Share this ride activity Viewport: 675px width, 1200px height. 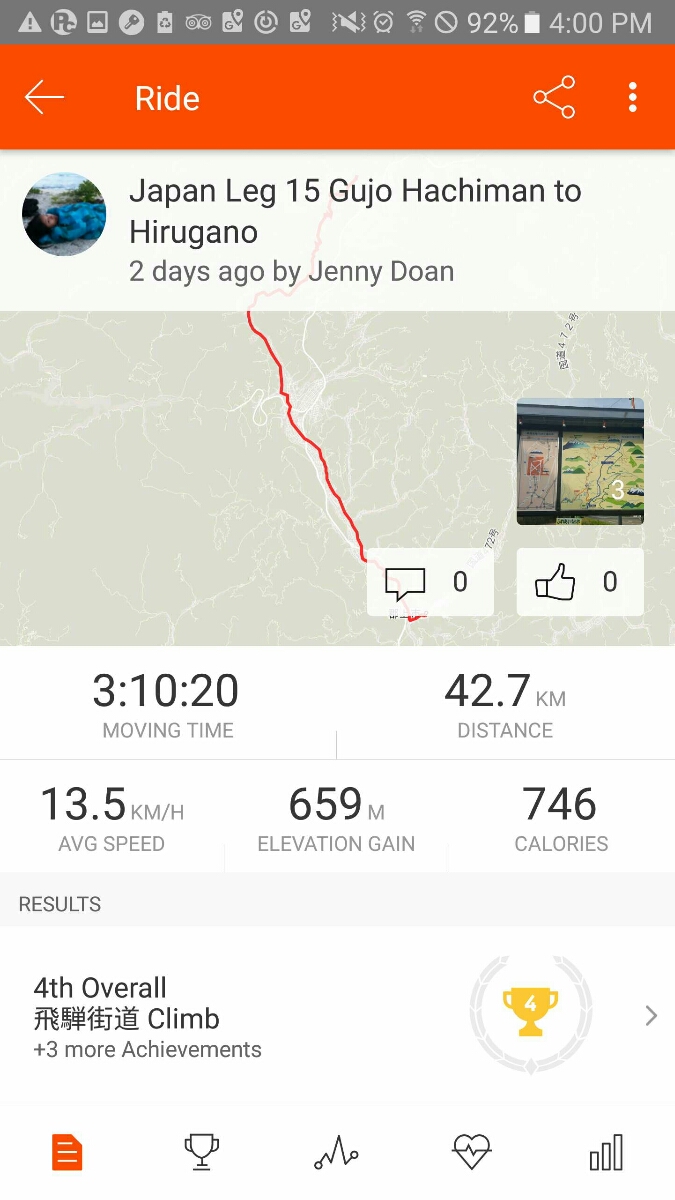point(554,98)
